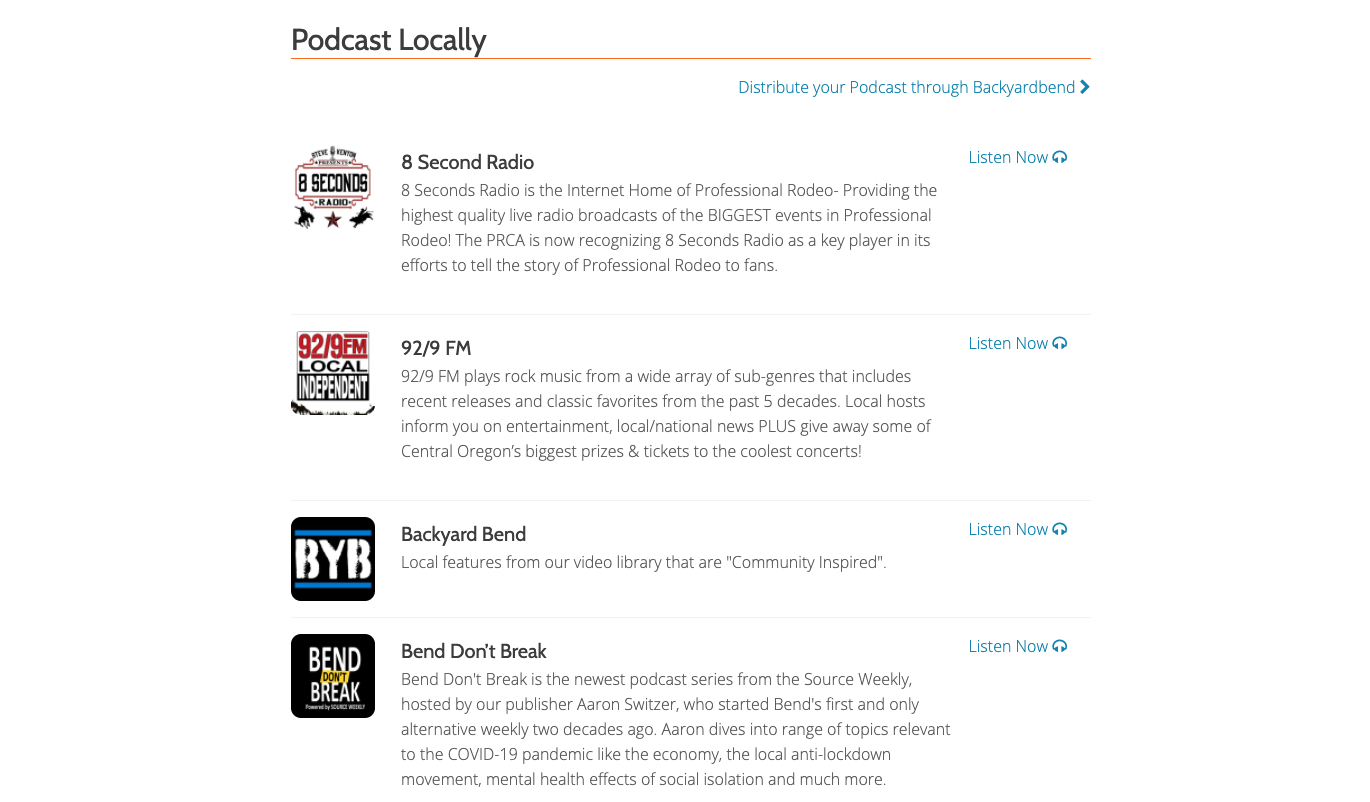Open the 8 Second Radio podcast title
The width and height of the screenshot is (1370, 802).
pyautogui.click(x=467, y=162)
